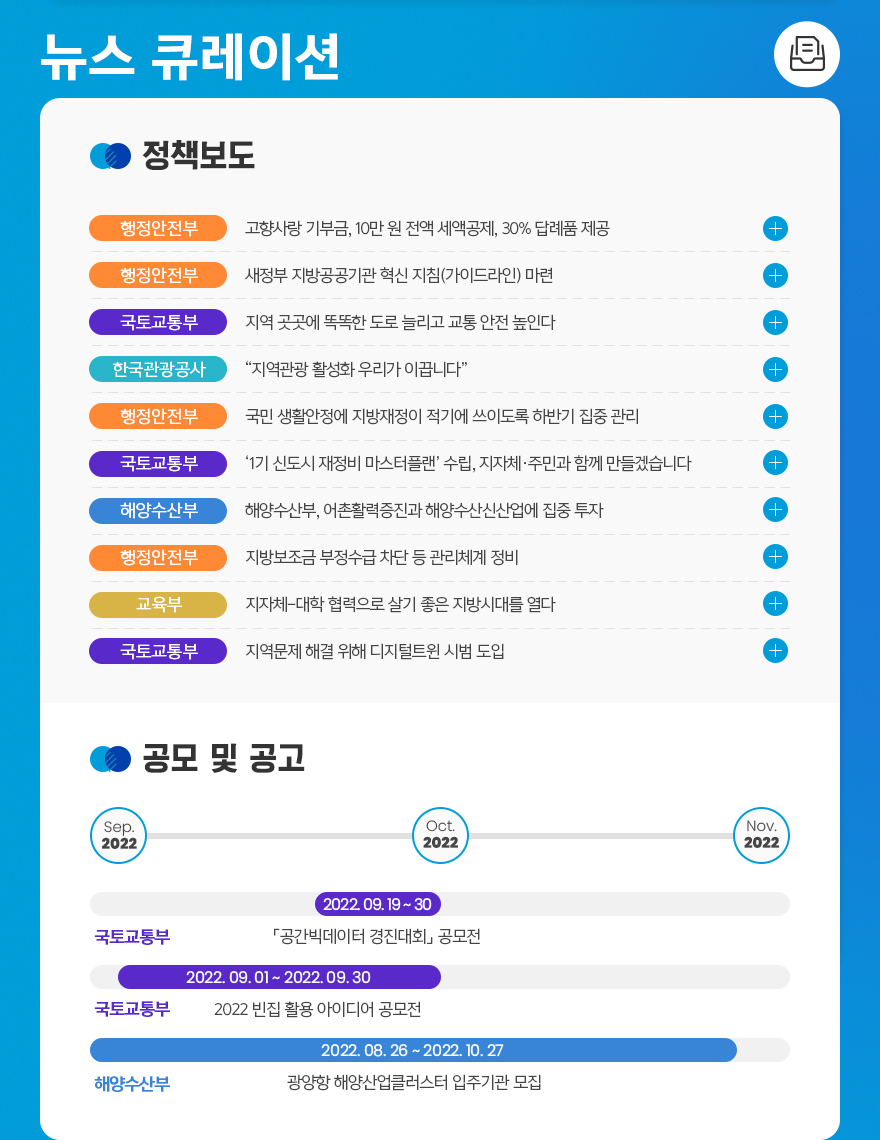
Task: Expand the 어촌활력증진 해양수산부 article
Action: (x=775, y=510)
